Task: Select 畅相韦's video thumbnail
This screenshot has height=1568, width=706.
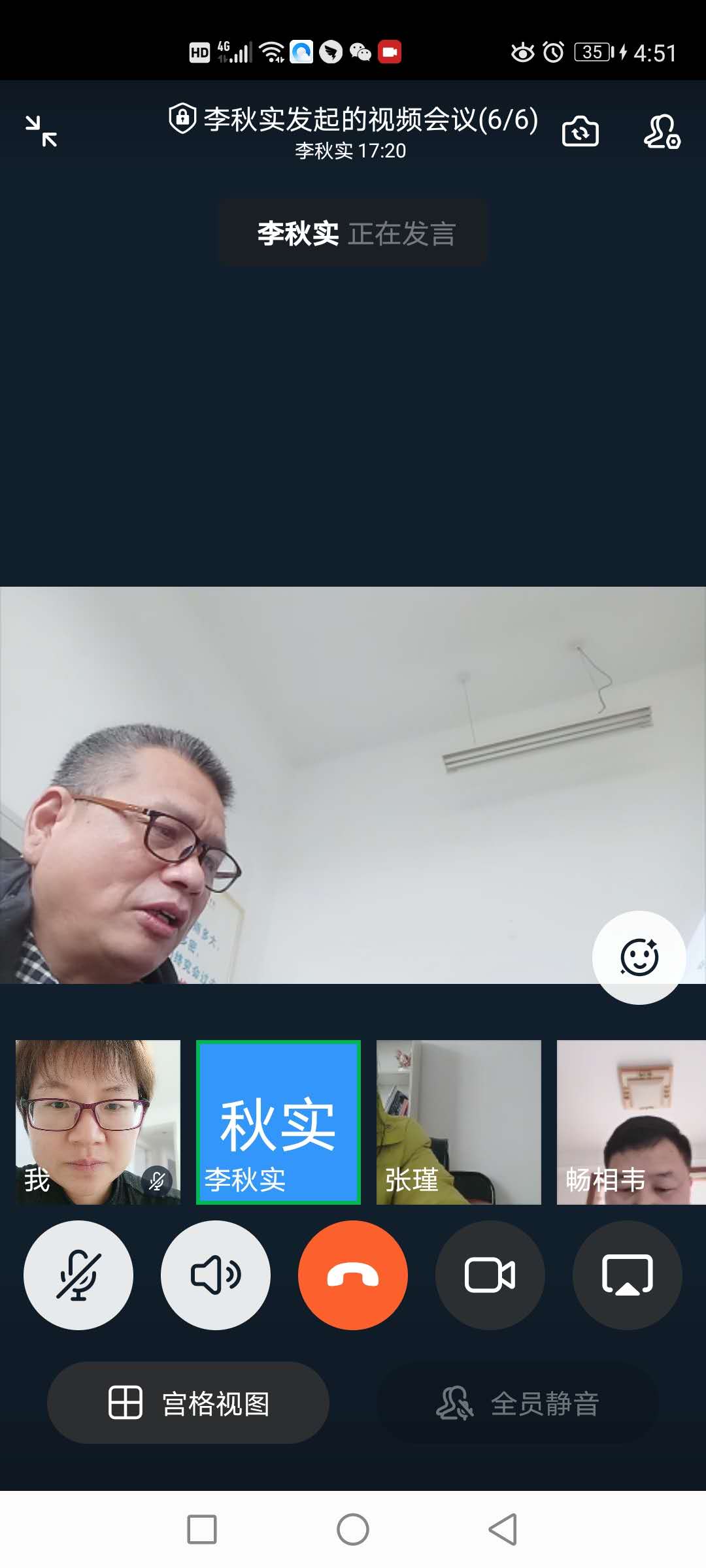Action: [631, 1122]
